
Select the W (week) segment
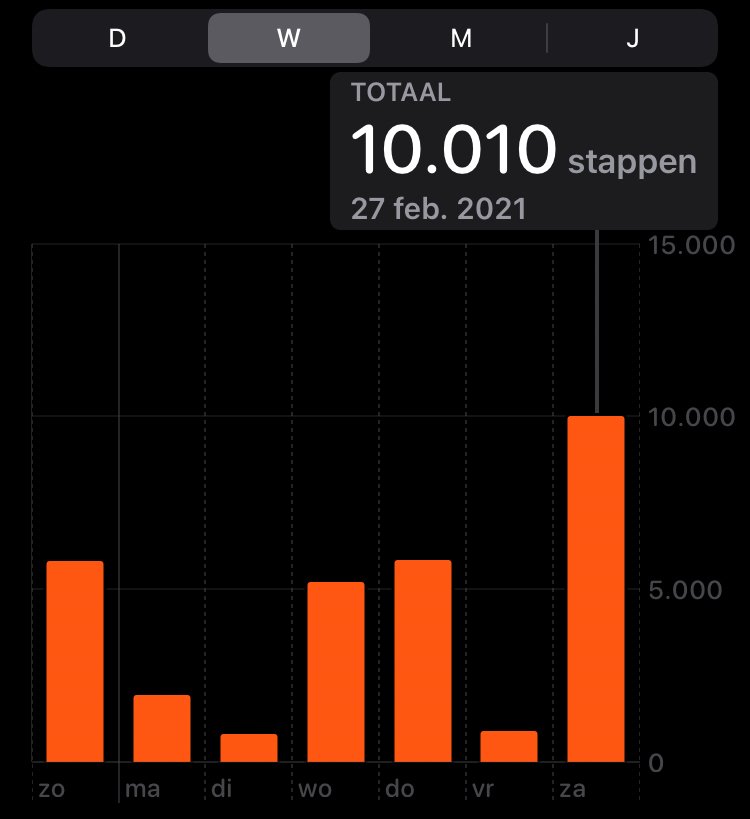289,39
